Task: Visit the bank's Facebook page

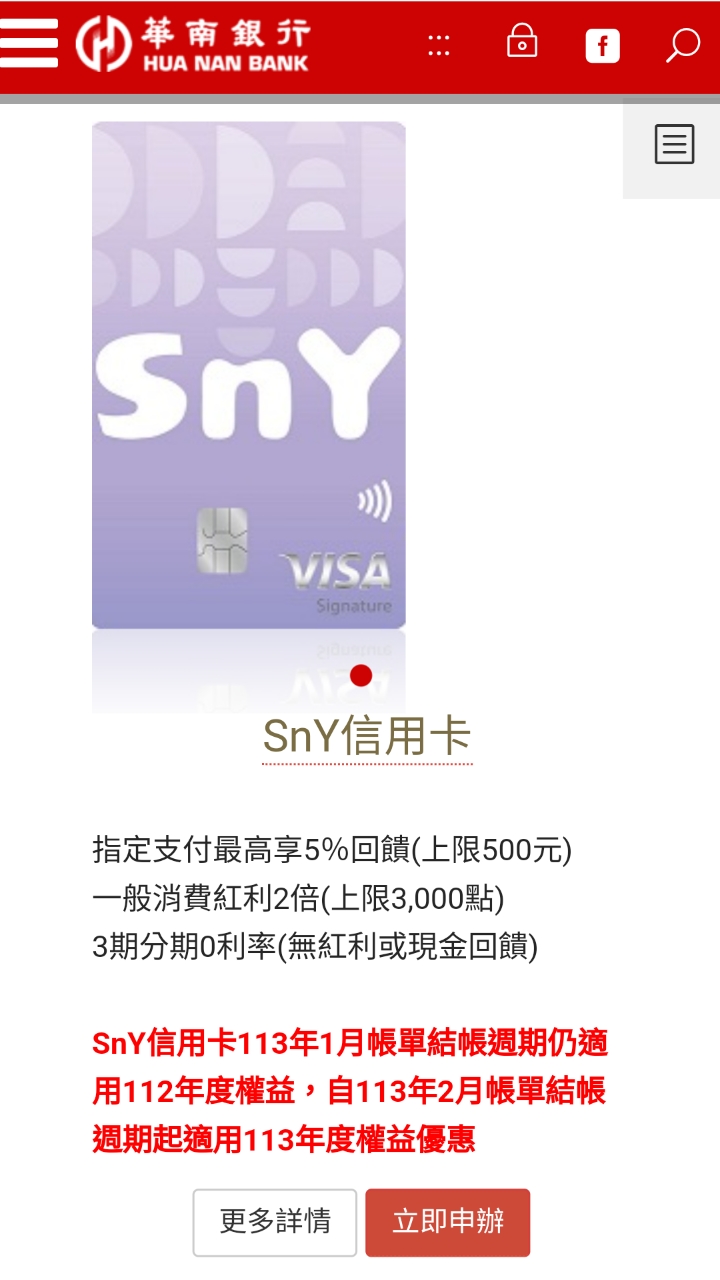Action: click(602, 46)
